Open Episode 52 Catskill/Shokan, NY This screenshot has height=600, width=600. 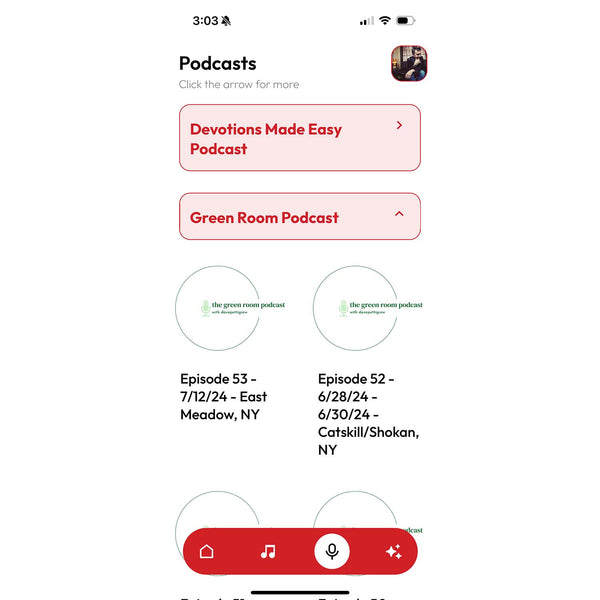[356, 309]
